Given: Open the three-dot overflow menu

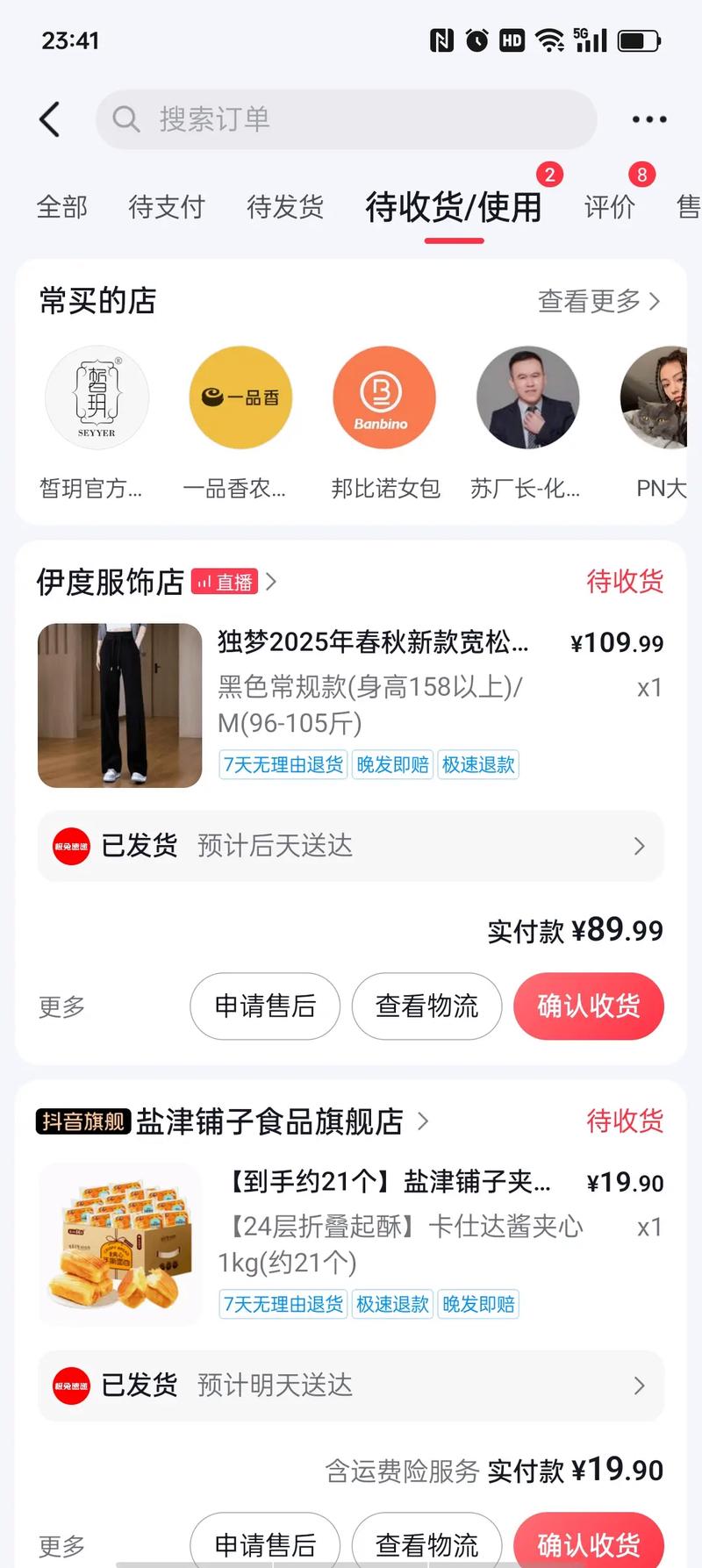Looking at the screenshot, I should 649,119.
